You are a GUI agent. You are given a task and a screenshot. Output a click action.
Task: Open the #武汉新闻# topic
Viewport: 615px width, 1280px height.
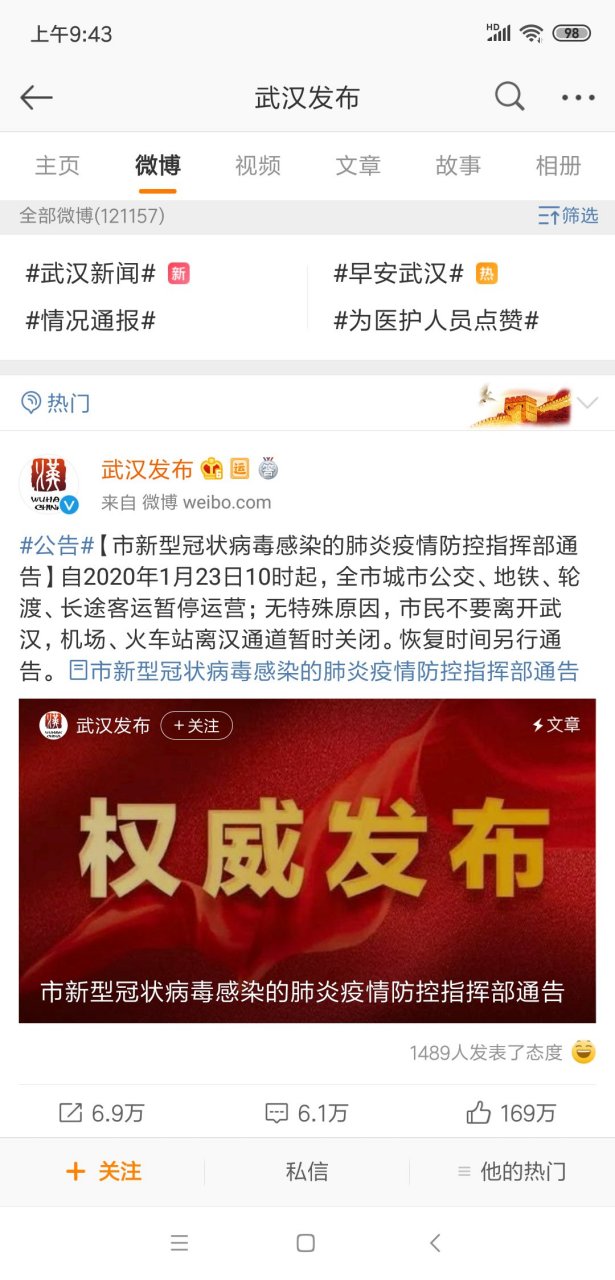(x=90, y=273)
